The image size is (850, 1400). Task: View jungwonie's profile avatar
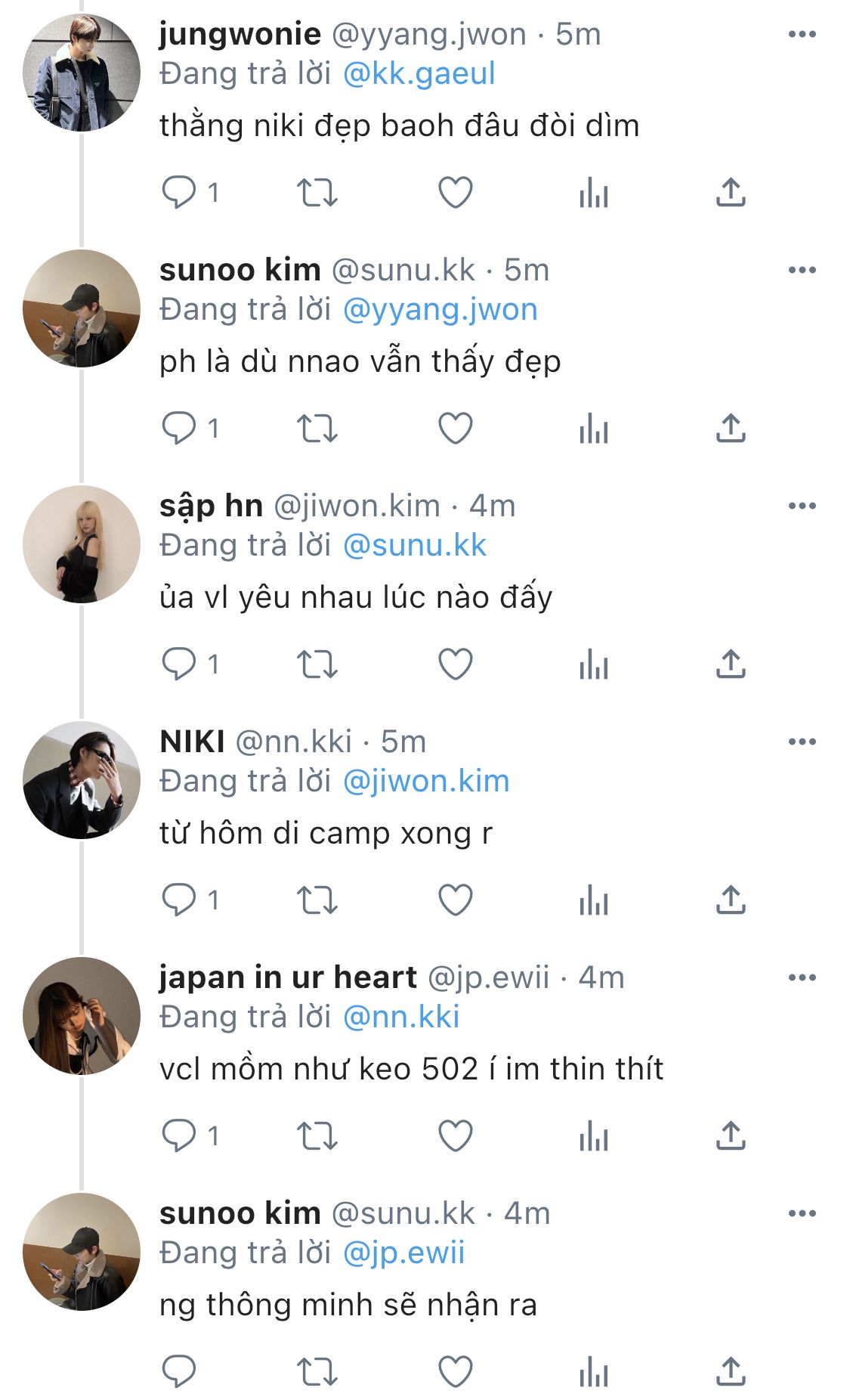point(82,73)
